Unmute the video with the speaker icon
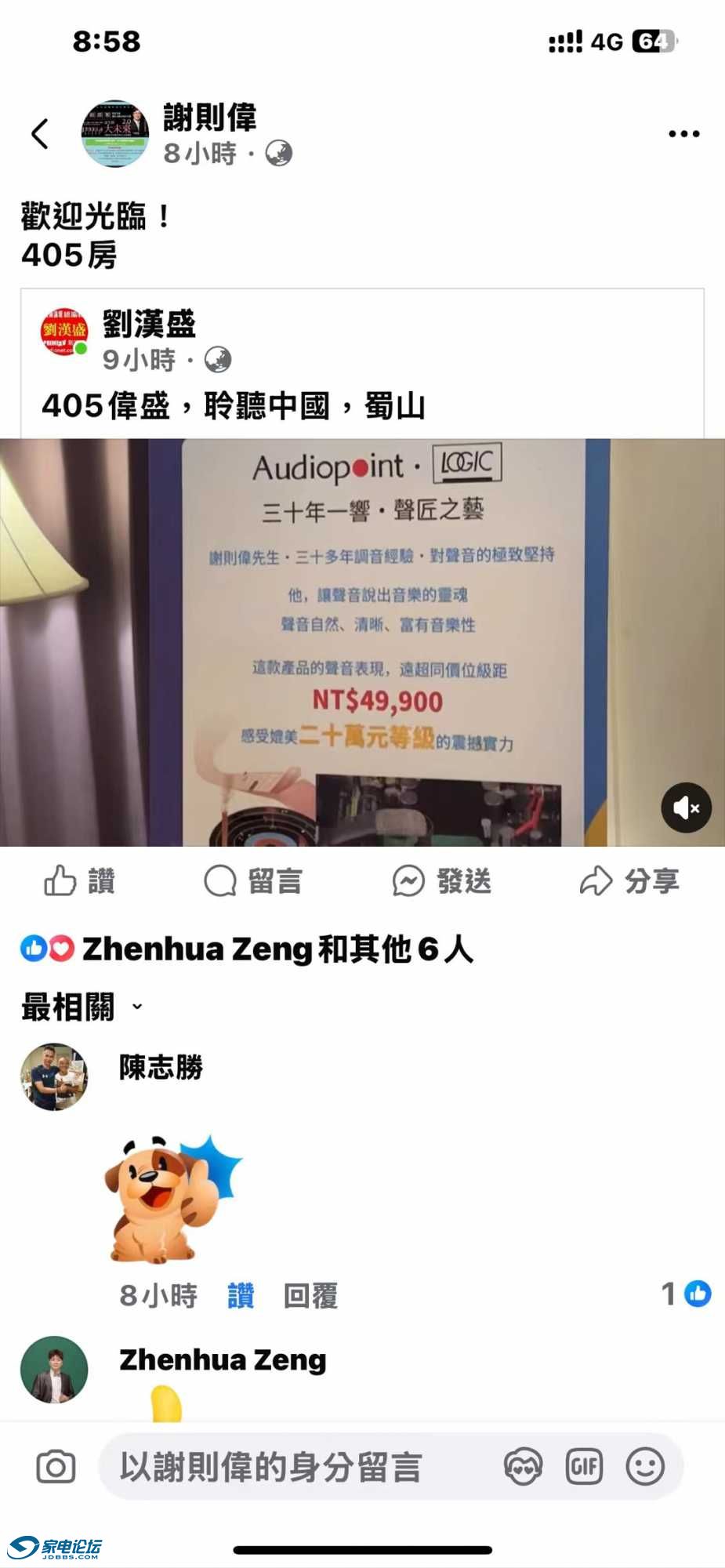 (686, 808)
